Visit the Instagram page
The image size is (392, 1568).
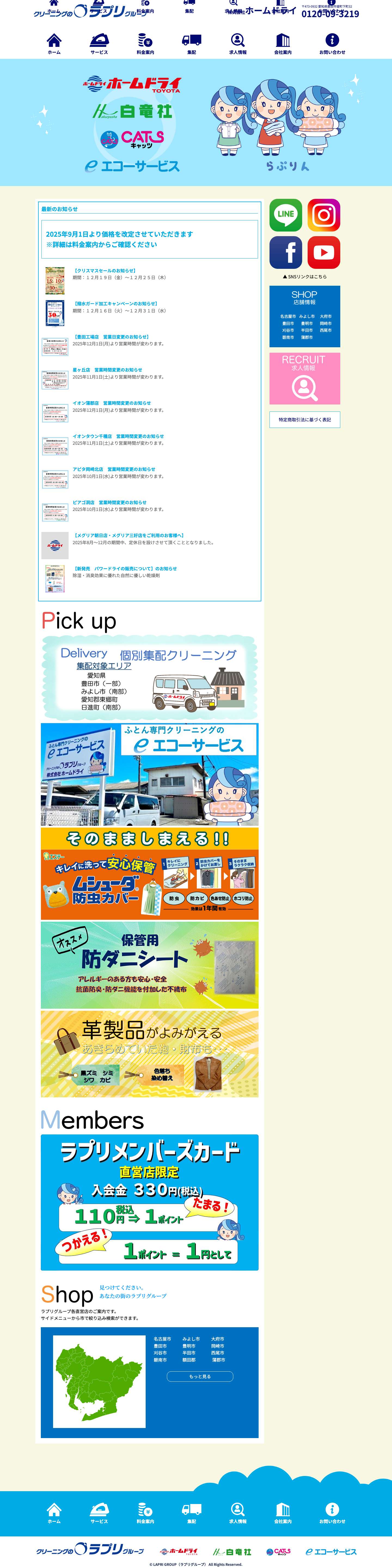click(323, 215)
